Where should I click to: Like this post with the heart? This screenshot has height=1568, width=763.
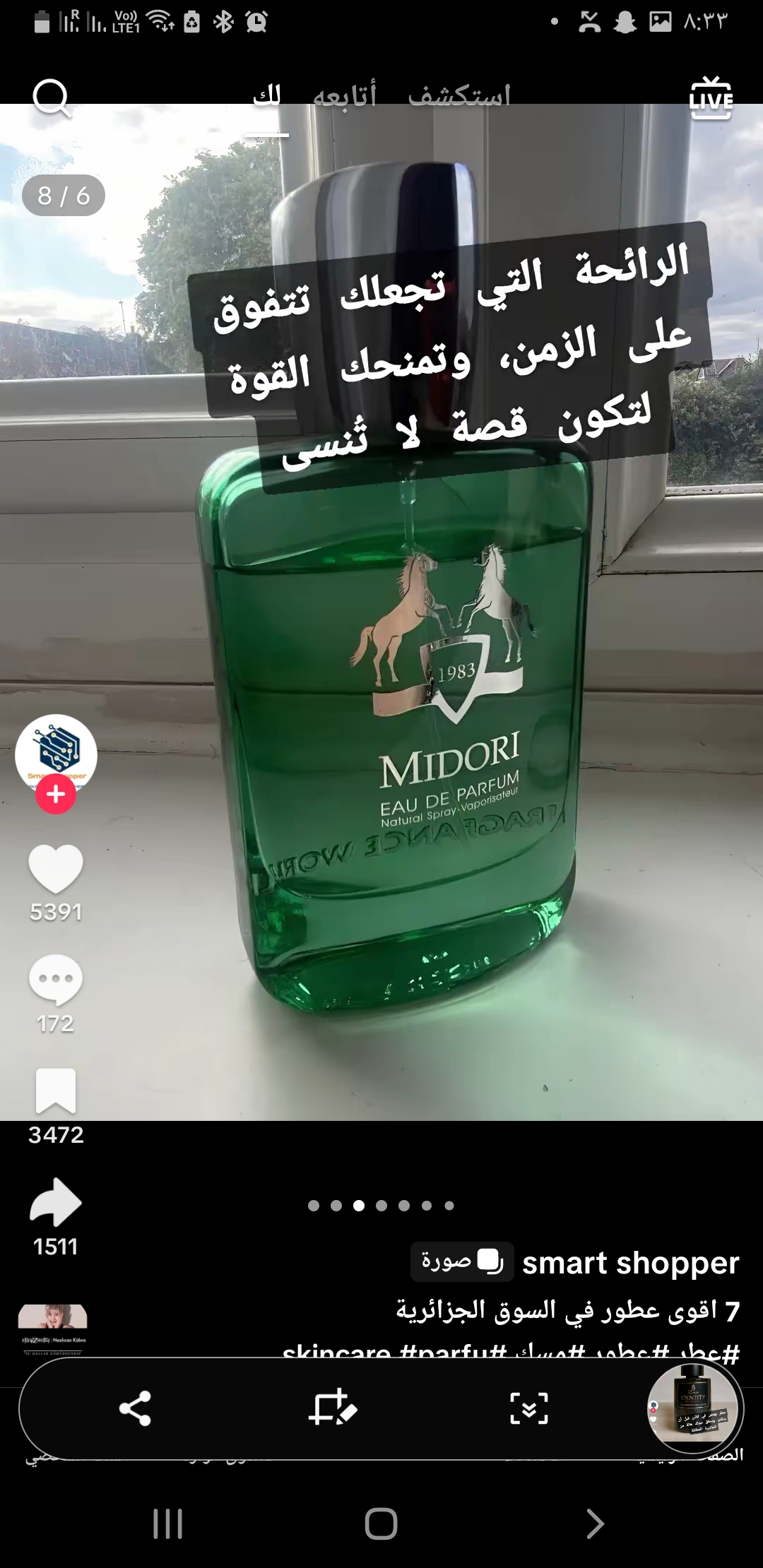click(56, 869)
